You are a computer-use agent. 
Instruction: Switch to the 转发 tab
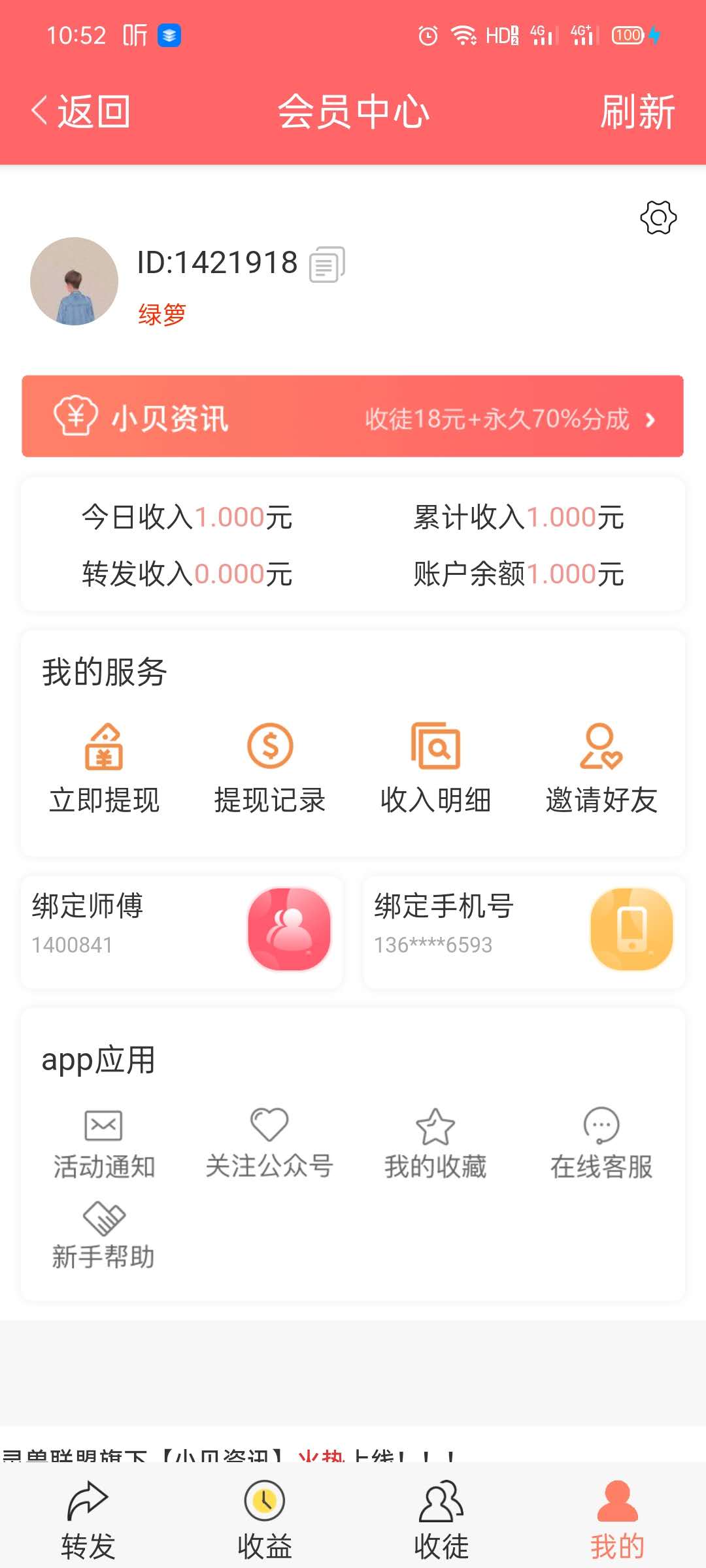[x=88, y=1520]
